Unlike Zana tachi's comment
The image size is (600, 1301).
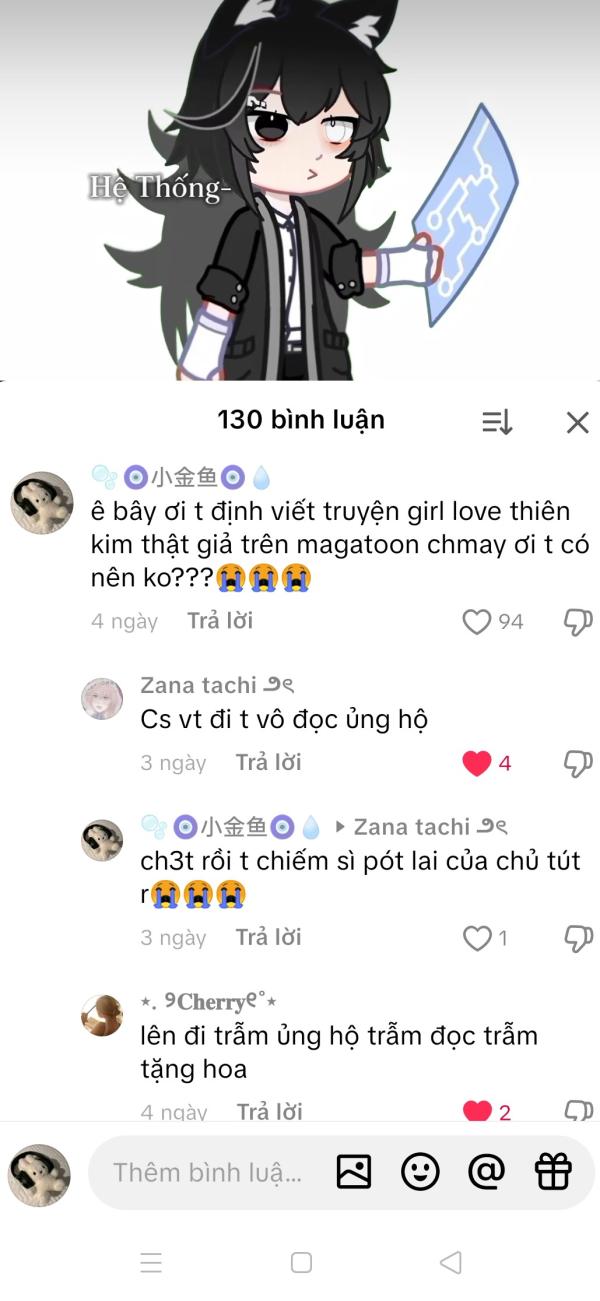pyautogui.click(x=477, y=764)
